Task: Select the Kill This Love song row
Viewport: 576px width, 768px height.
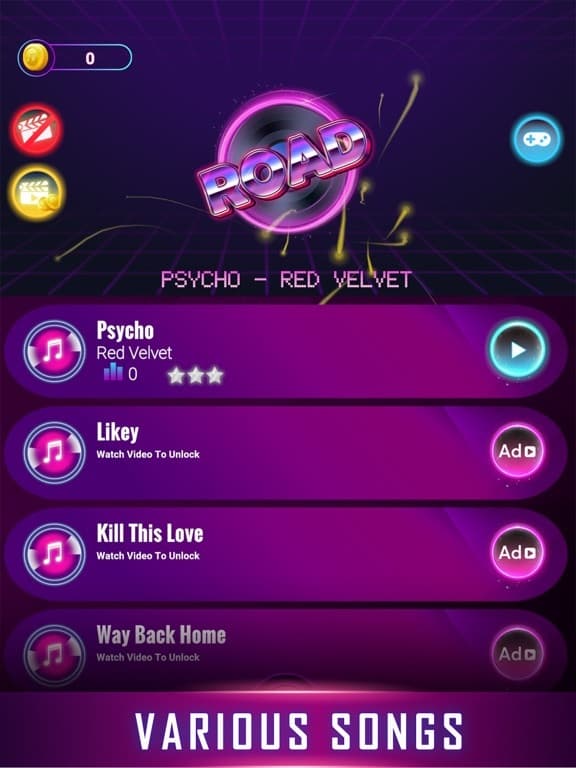Action: pos(286,553)
